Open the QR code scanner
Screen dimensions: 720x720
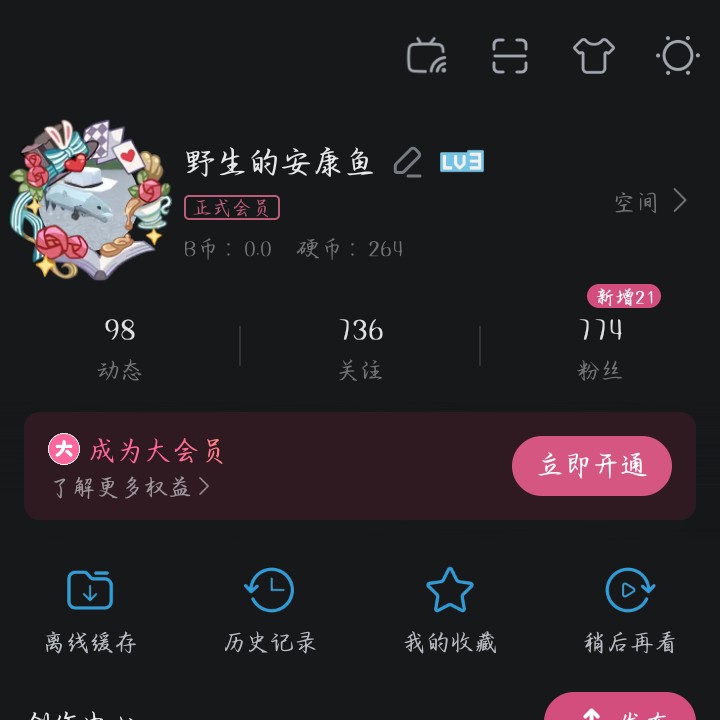coord(510,56)
